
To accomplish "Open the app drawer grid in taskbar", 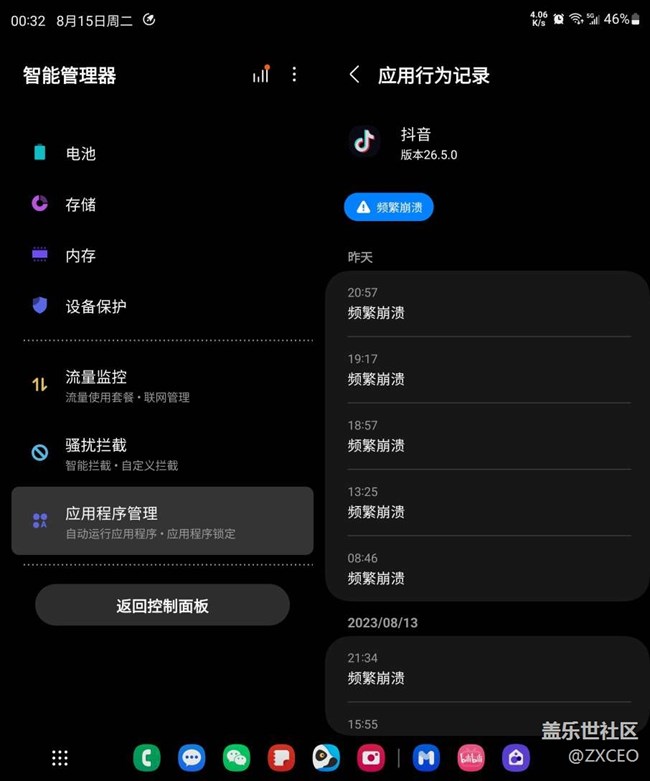I will [60, 758].
